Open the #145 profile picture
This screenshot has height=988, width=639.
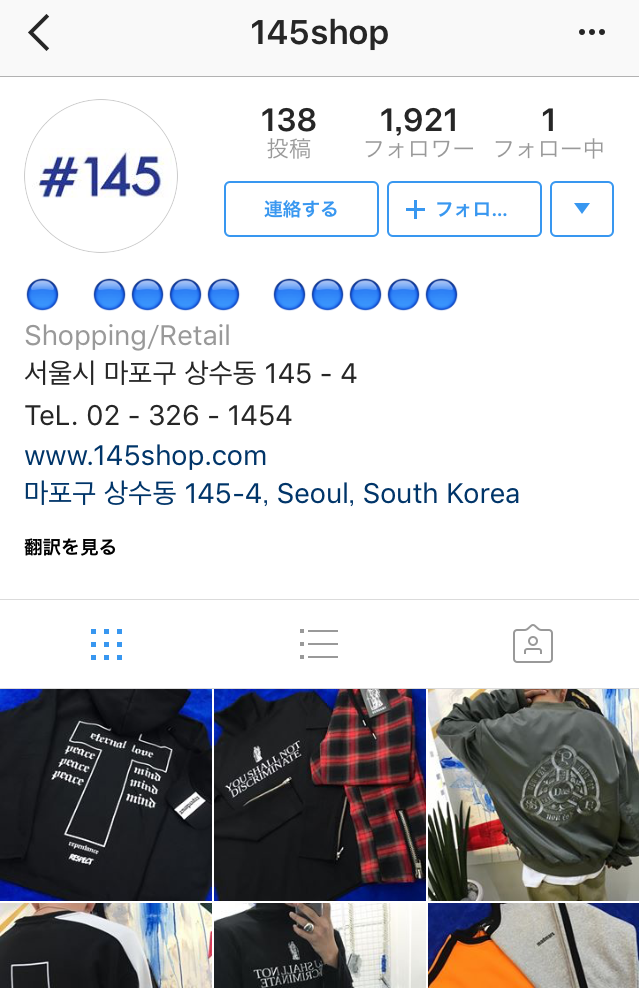click(101, 176)
